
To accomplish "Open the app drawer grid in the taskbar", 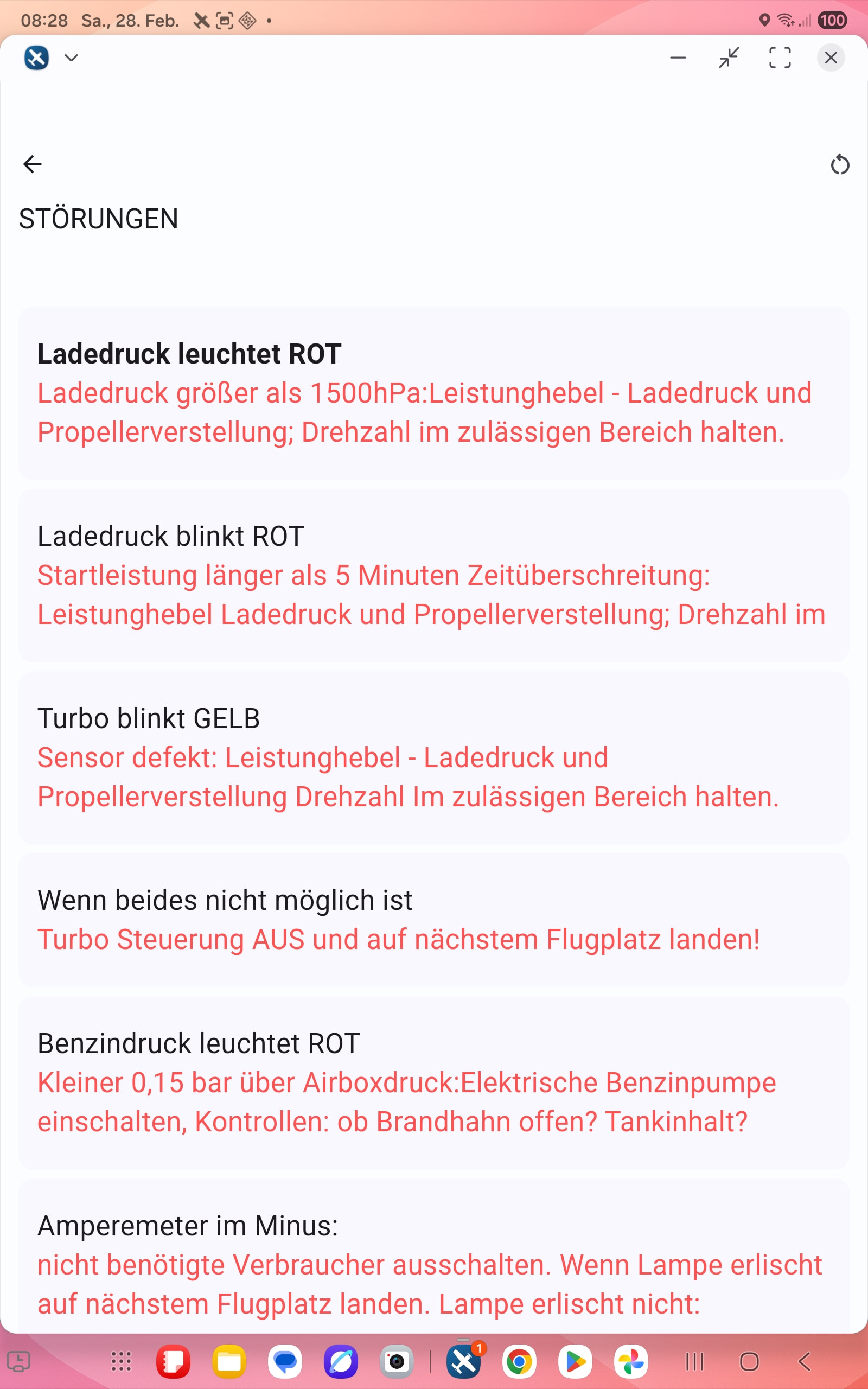I will (121, 1361).
